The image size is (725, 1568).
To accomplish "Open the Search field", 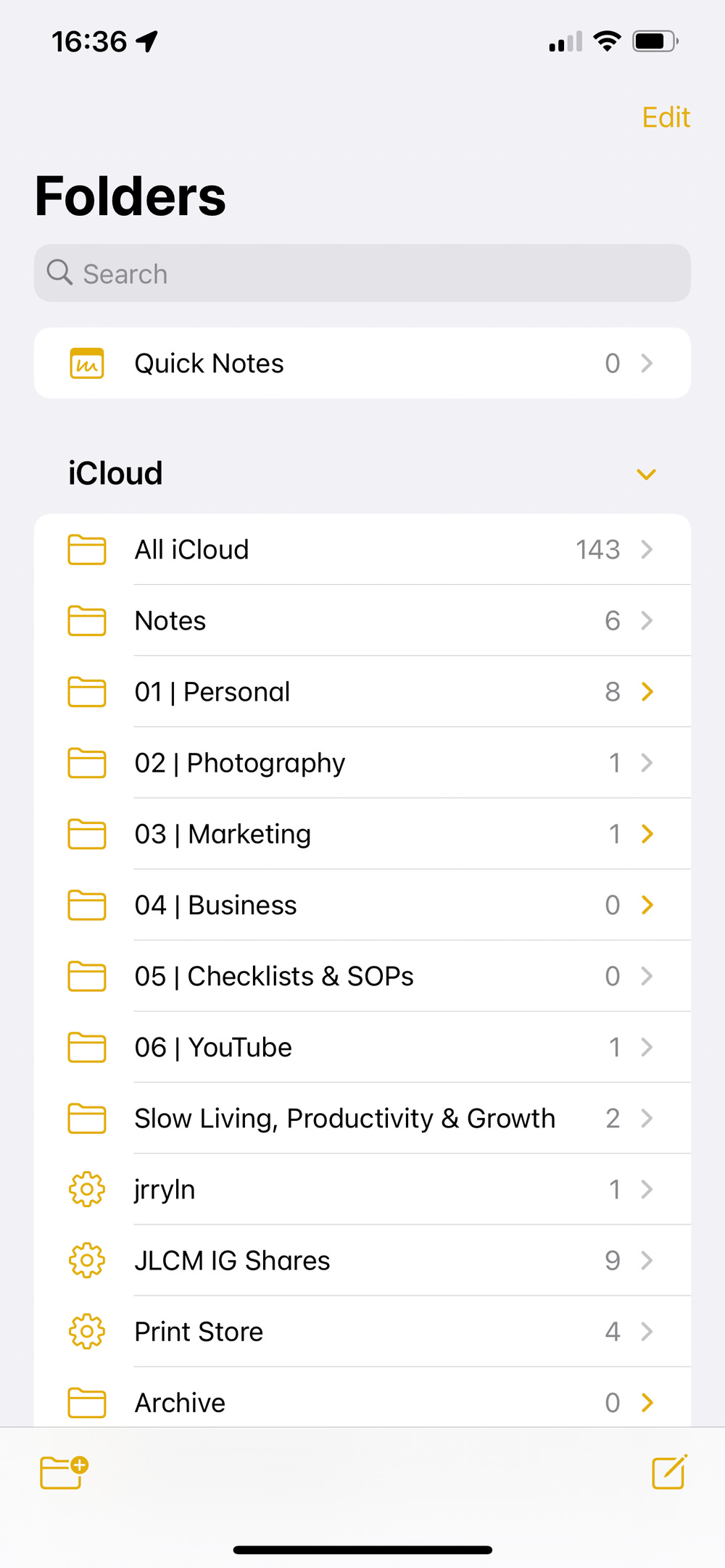I will [362, 273].
